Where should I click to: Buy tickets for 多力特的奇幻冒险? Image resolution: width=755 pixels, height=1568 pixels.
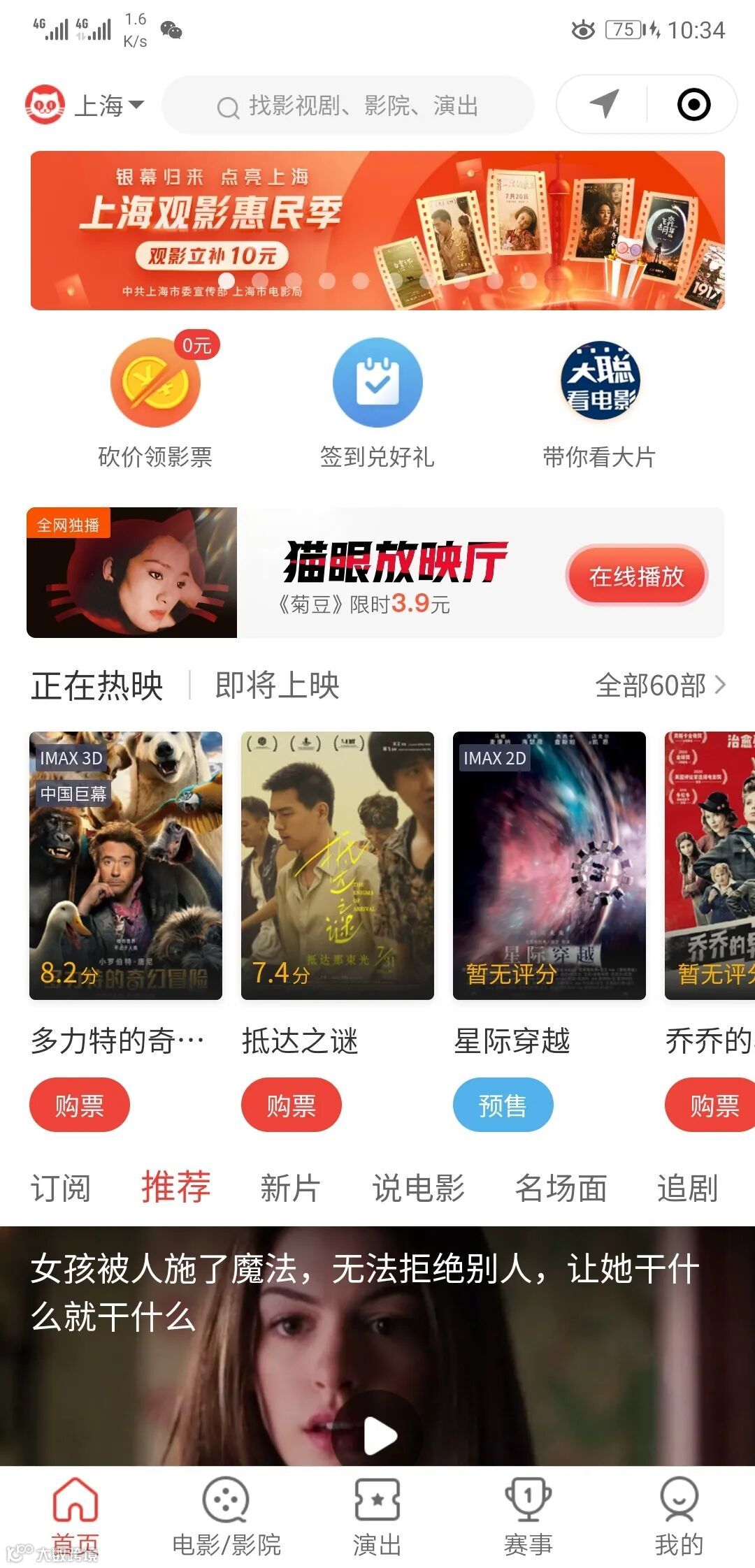[x=80, y=1105]
